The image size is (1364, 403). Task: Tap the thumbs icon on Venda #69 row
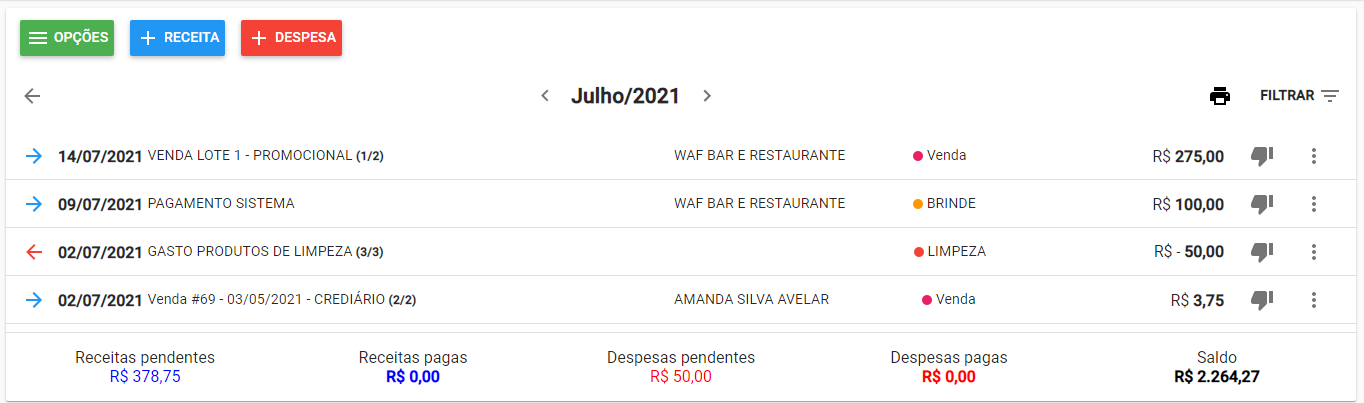click(x=1262, y=300)
